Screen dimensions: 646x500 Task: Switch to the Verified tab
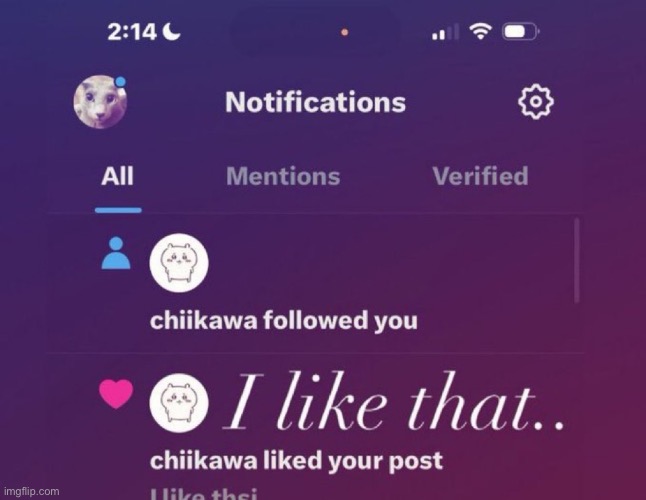[x=480, y=177]
